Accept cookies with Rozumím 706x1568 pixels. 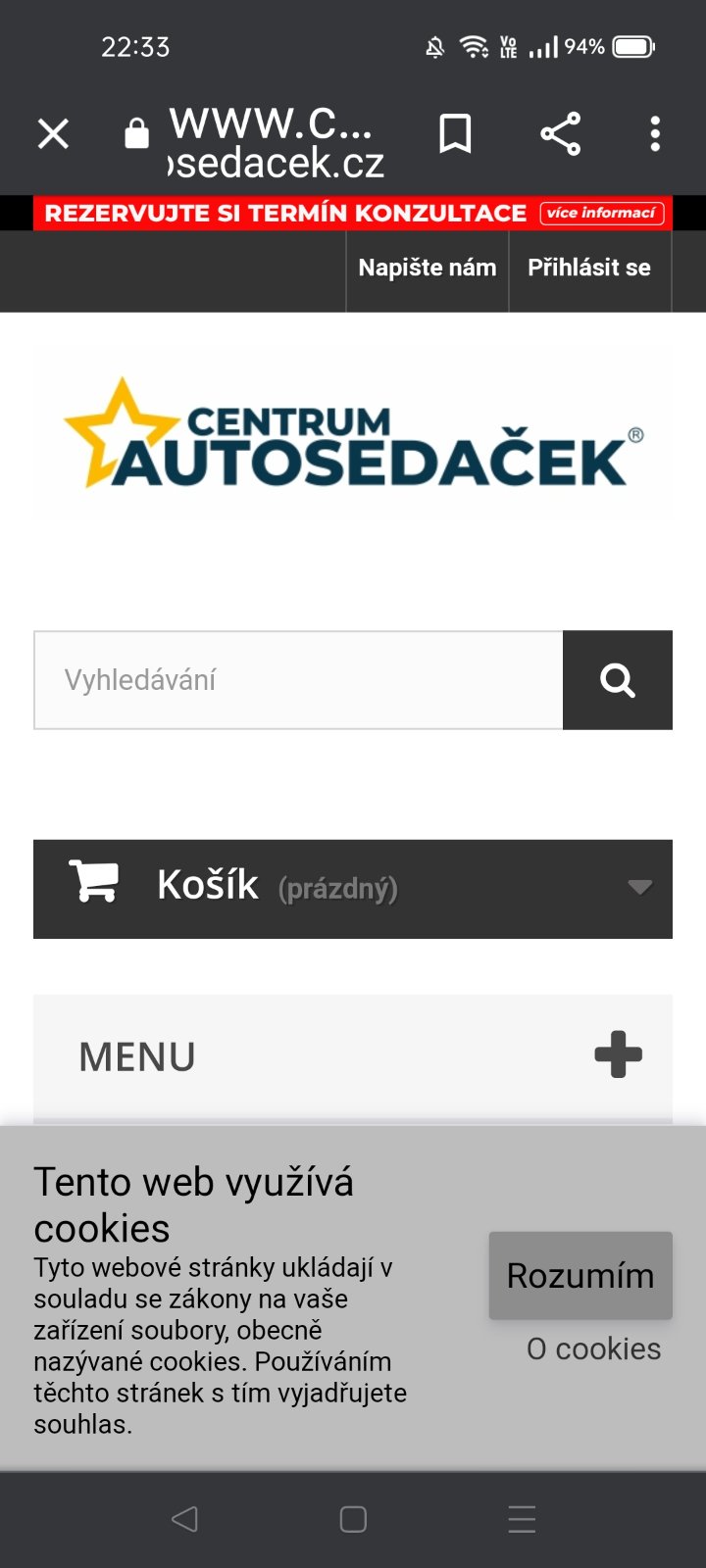[580, 1275]
